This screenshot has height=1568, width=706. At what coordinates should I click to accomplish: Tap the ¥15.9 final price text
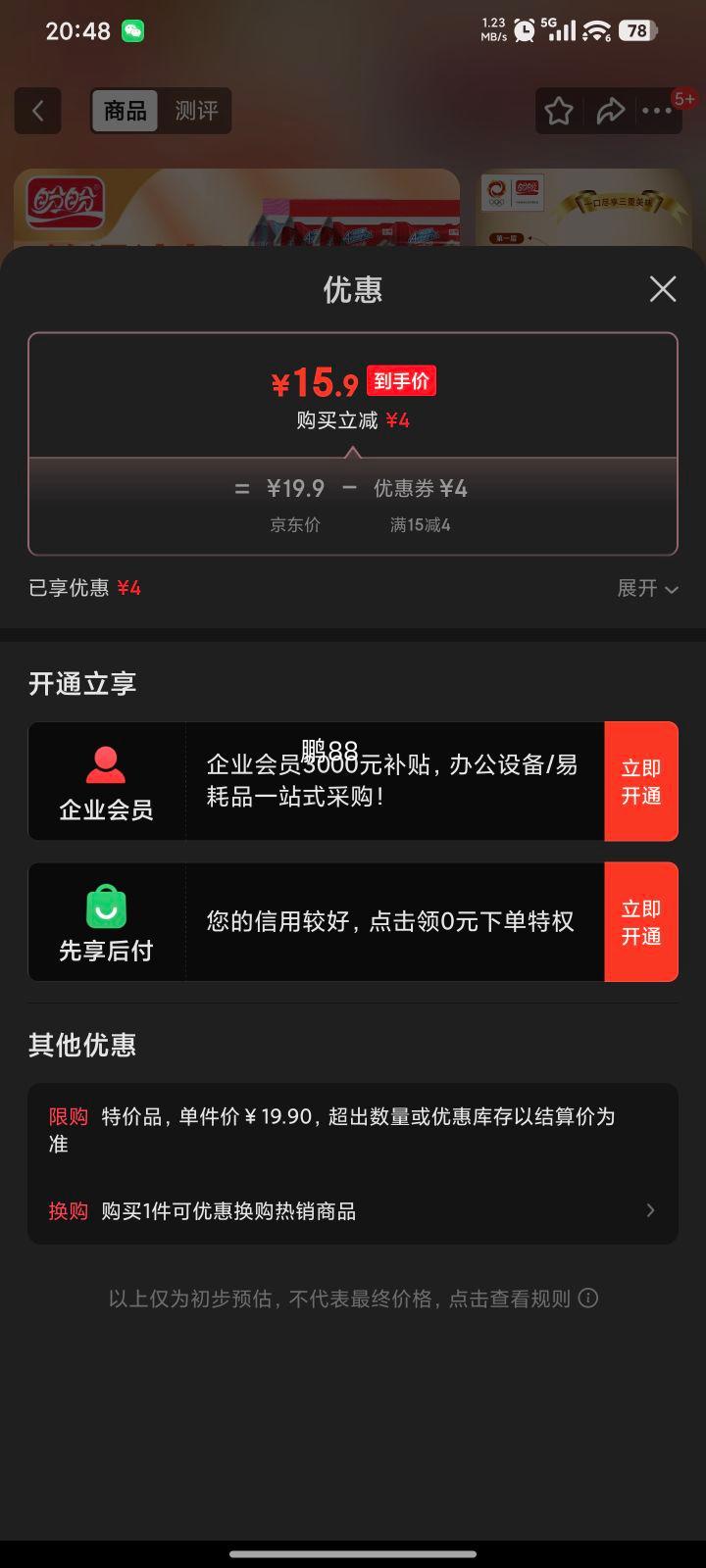point(313,382)
